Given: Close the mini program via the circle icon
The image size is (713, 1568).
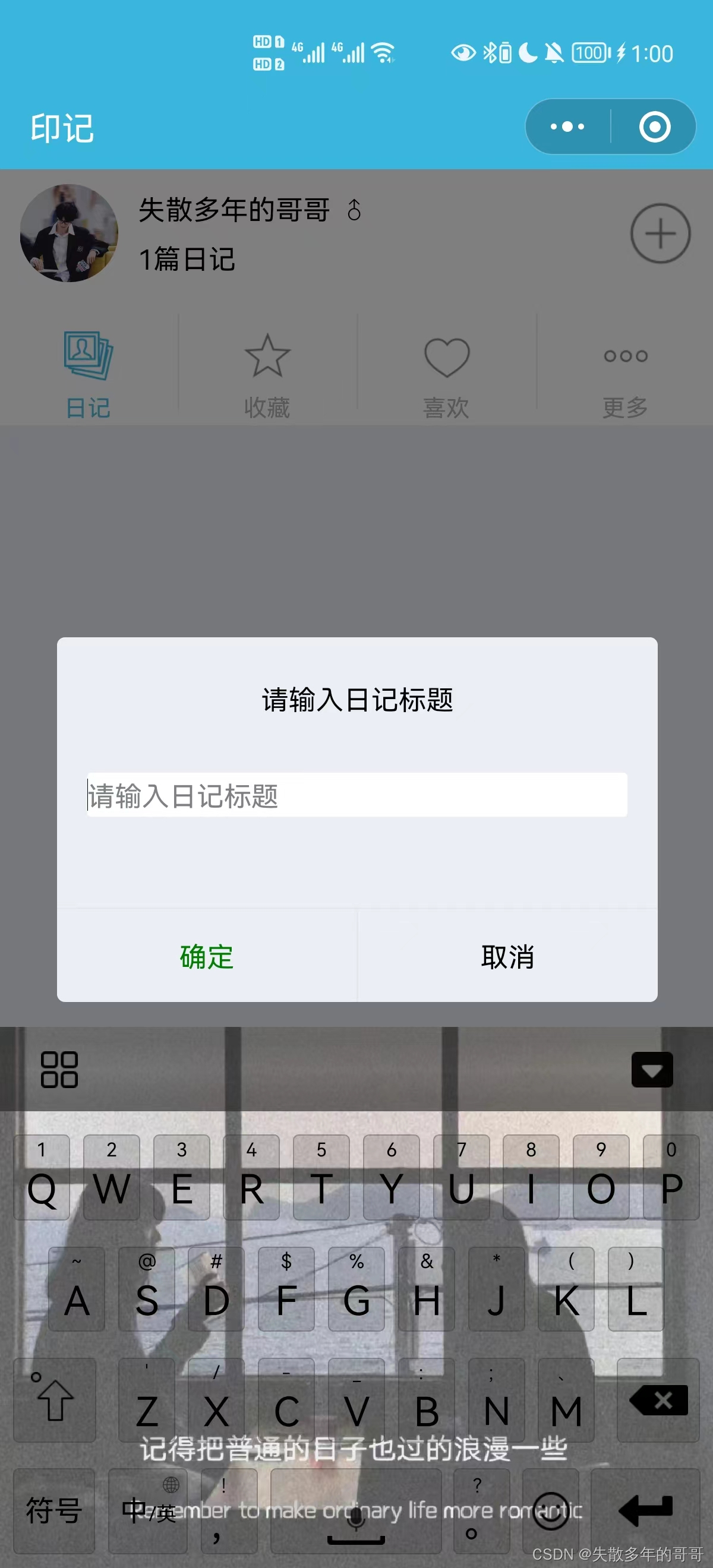Looking at the screenshot, I should tap(655, 127).
